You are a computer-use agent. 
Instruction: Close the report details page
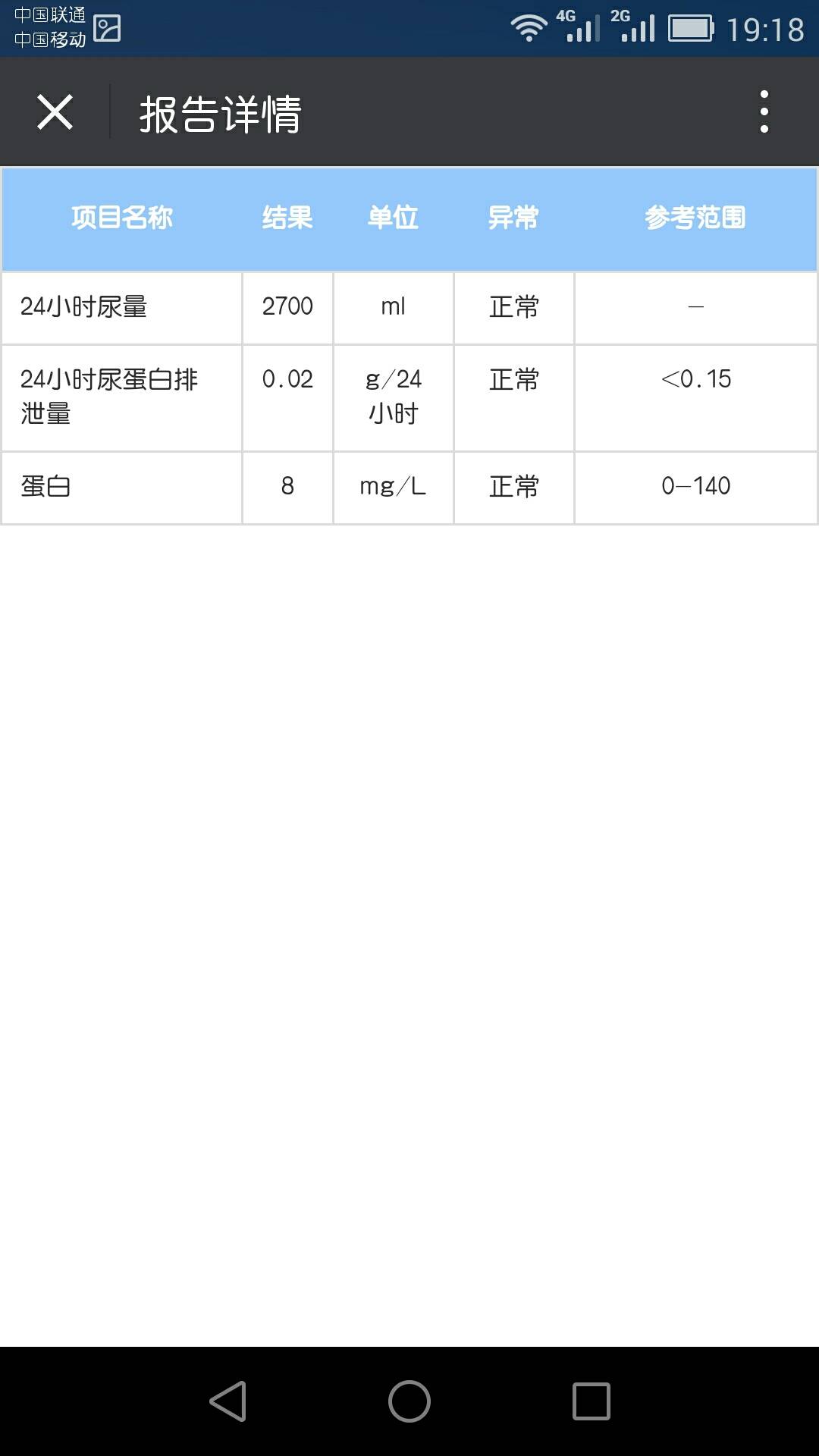55,112
